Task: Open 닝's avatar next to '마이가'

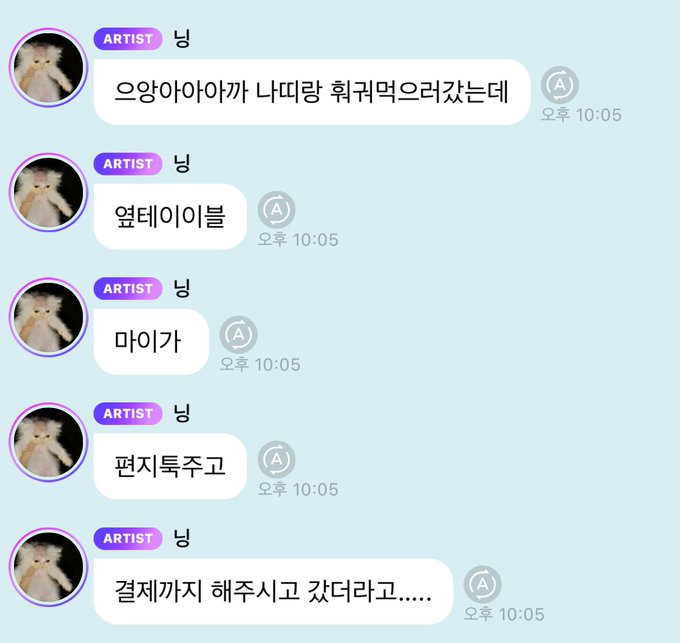Action: [x=48, y=319]
